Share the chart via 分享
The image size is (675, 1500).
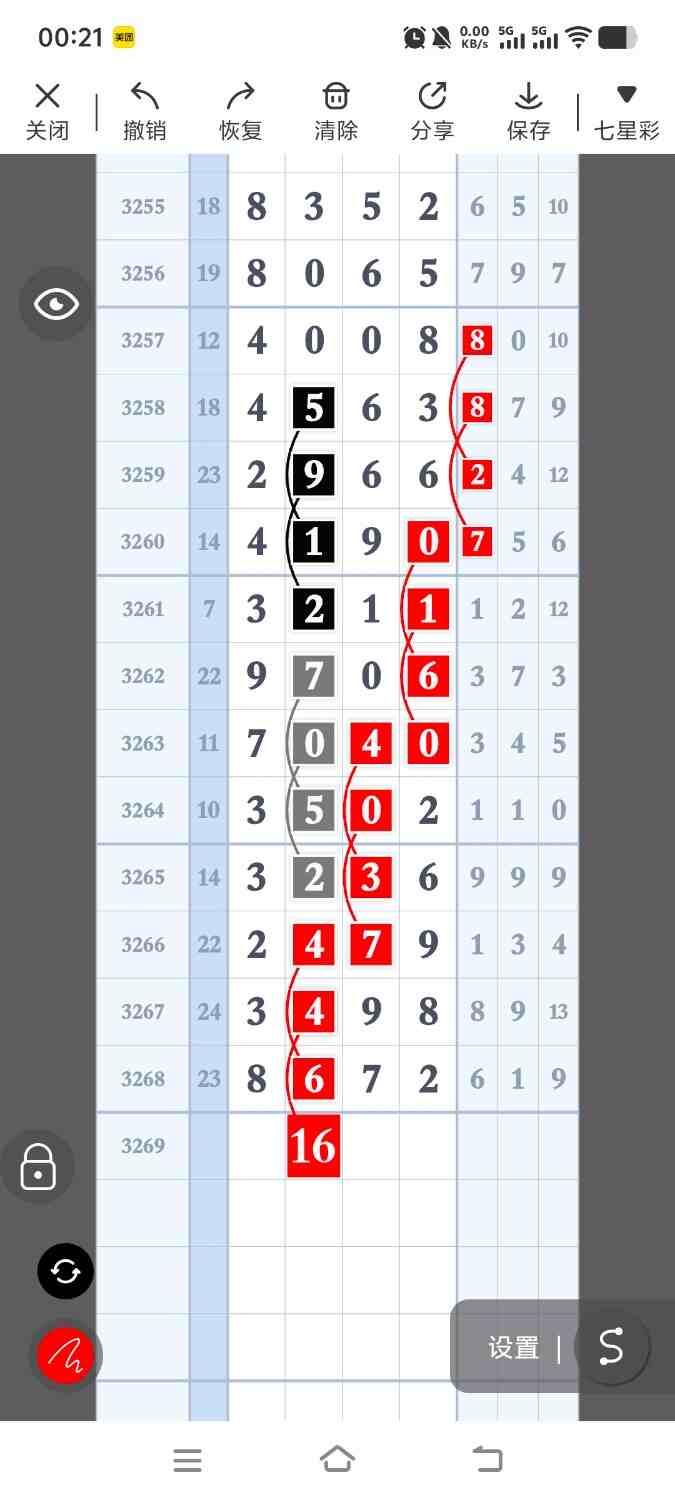click(432, 111)
